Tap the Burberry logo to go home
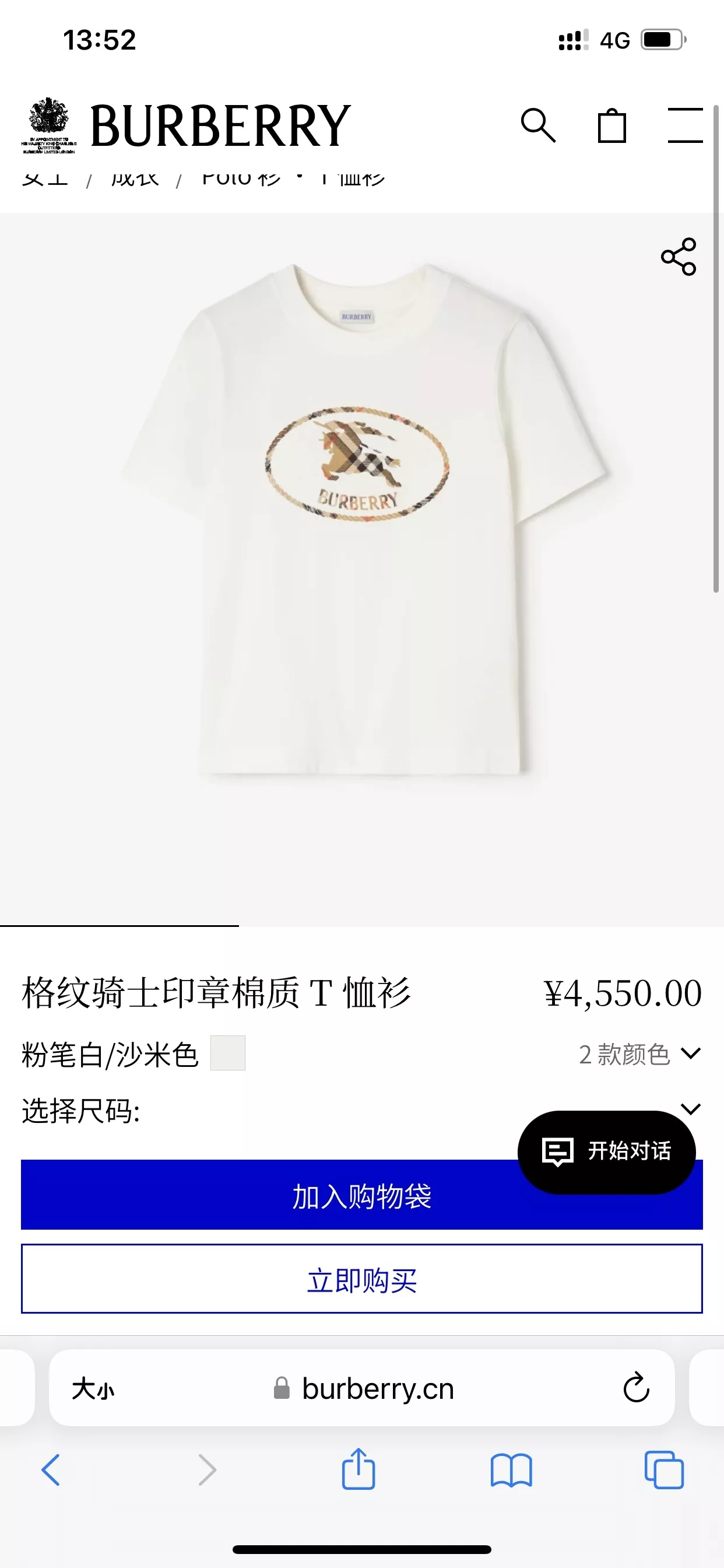 [x=185, y=125]
